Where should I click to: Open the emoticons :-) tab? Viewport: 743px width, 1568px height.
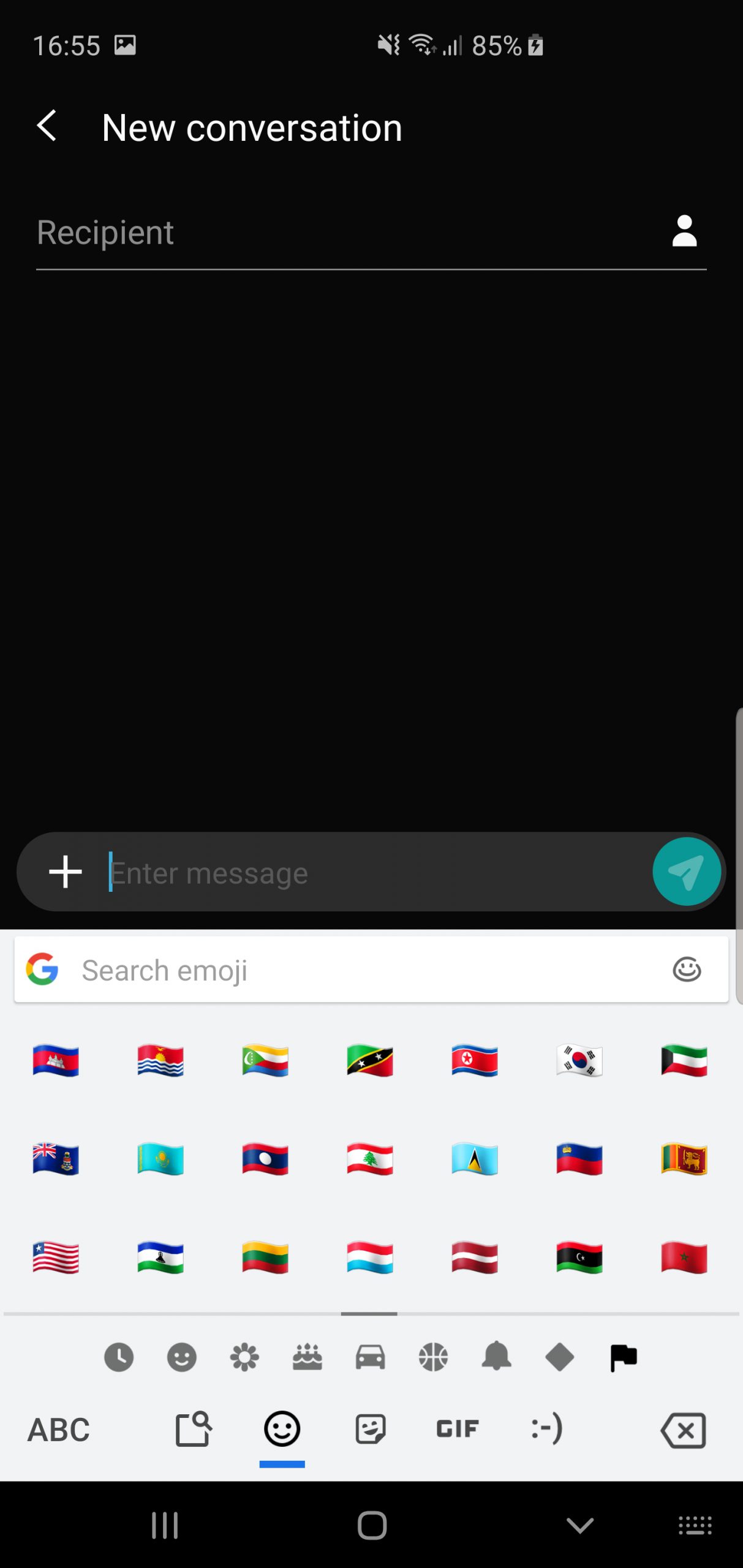tap(546, 1429)
